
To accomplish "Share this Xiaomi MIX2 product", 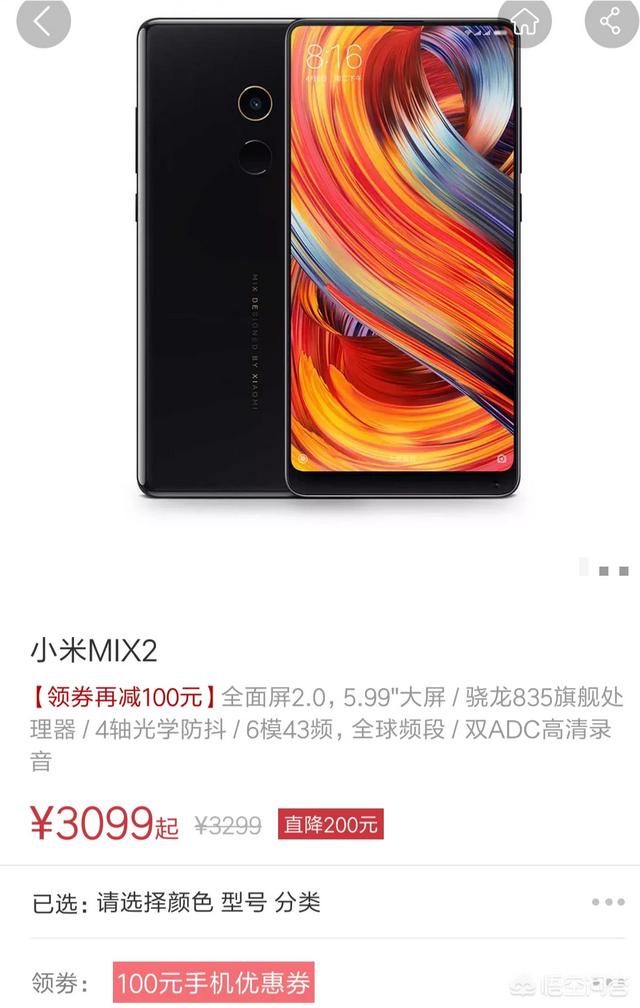I will (610, 20).
